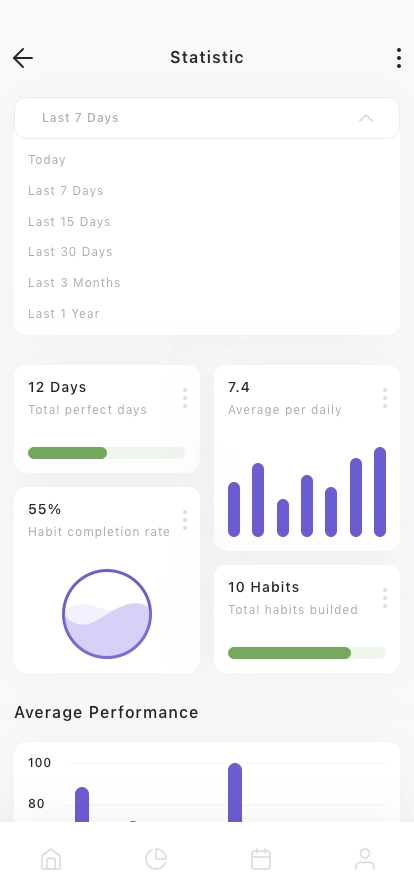Open the profile tab
This screenshot has width=414, height=896.
[x=365, y=859]
